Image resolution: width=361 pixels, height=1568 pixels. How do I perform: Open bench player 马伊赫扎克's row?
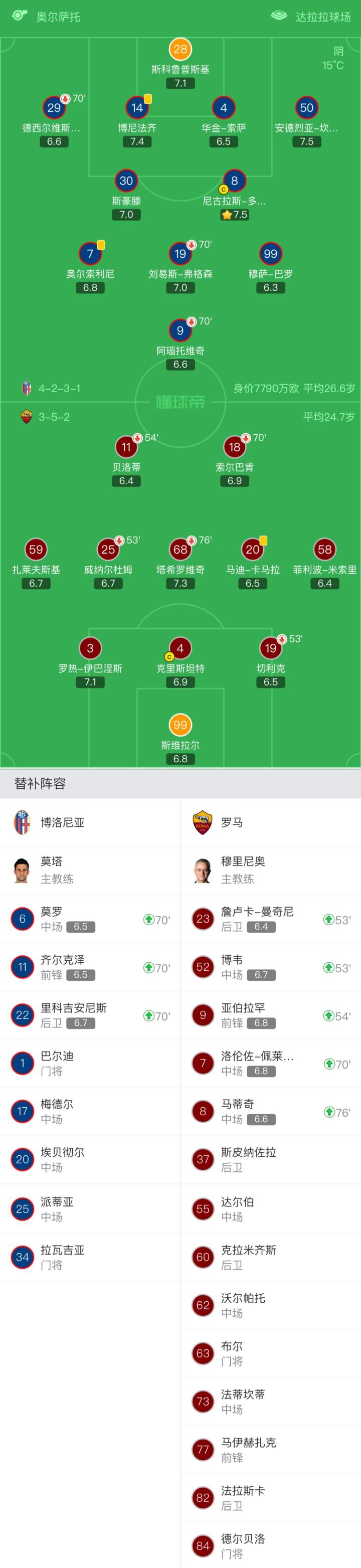click(270, 1450)
